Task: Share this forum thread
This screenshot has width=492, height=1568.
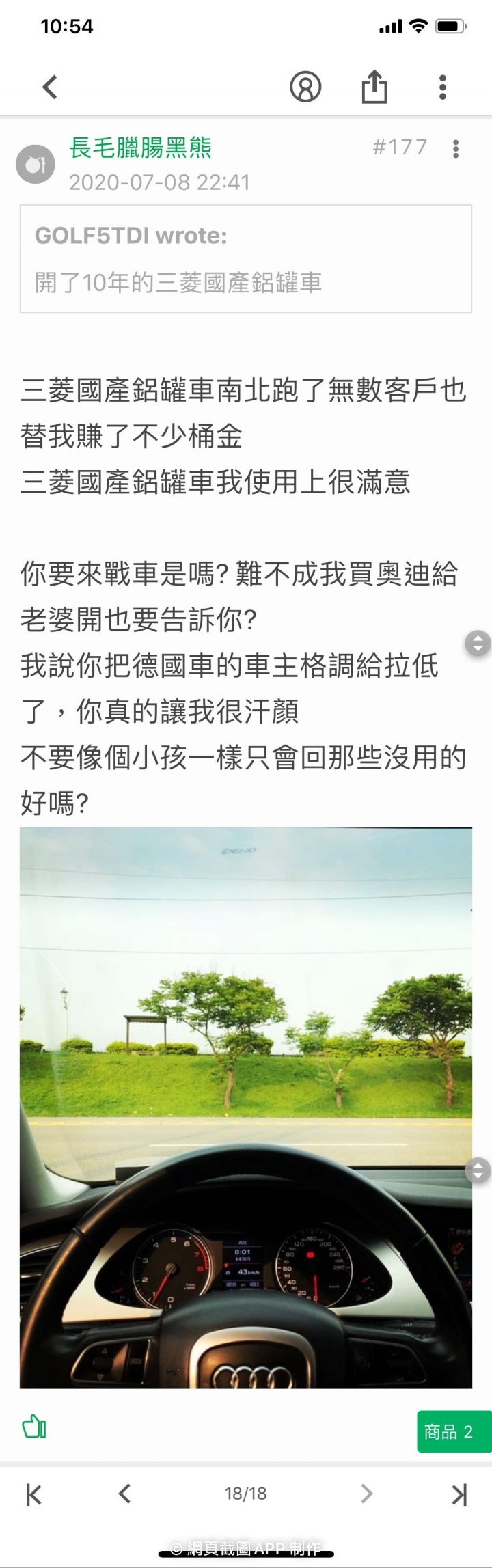Action: (374, 87)
